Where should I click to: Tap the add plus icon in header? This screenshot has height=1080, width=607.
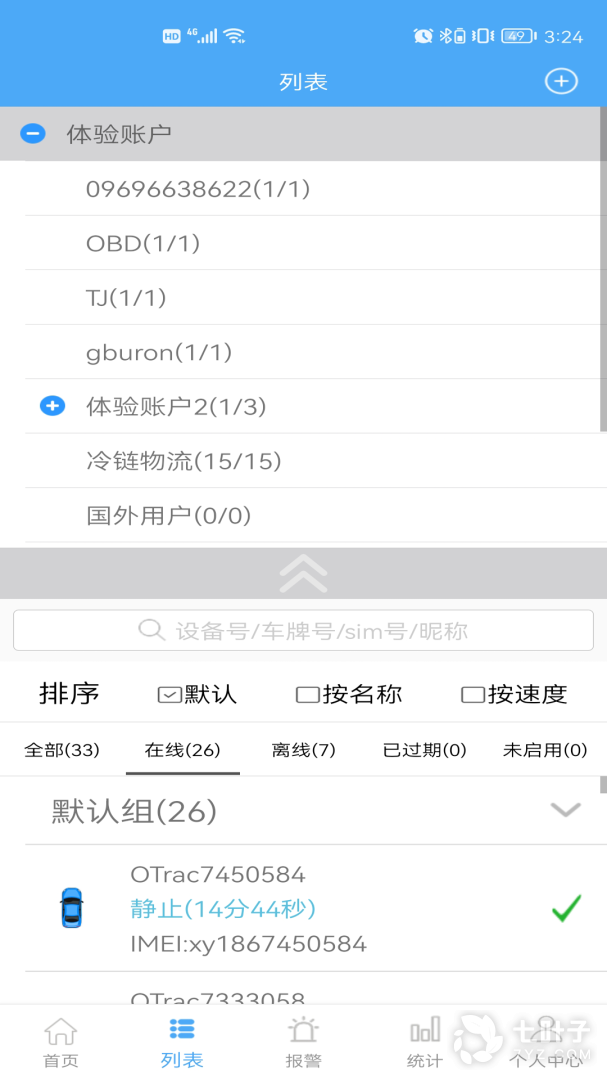coord(560,81)
